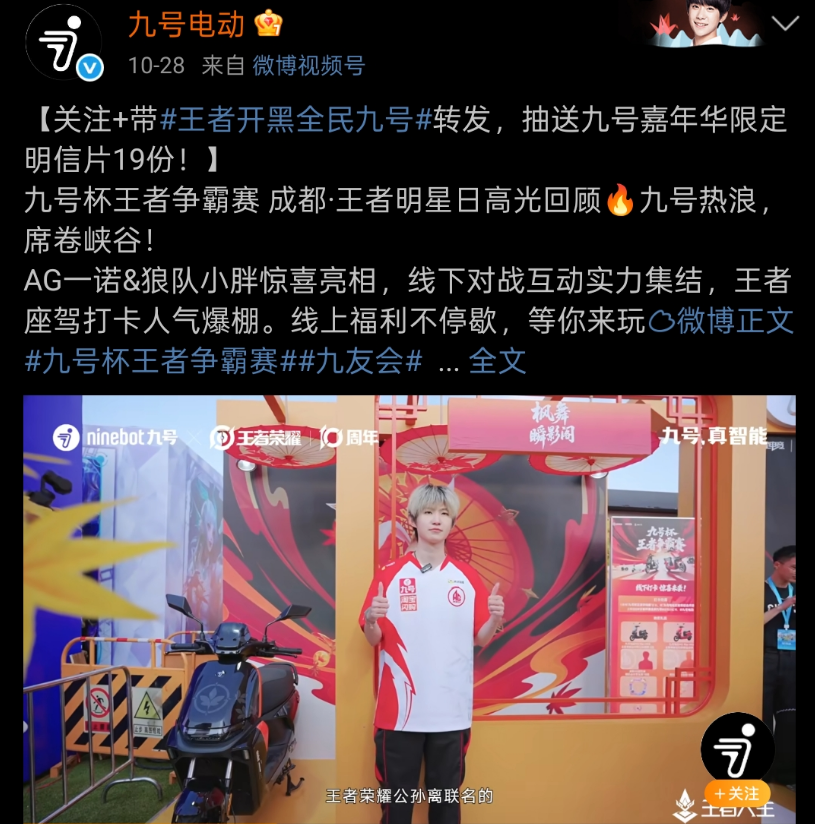Expand the post with 全文
The width and height of the screenshot is (815, 824).
coord(497,361)
